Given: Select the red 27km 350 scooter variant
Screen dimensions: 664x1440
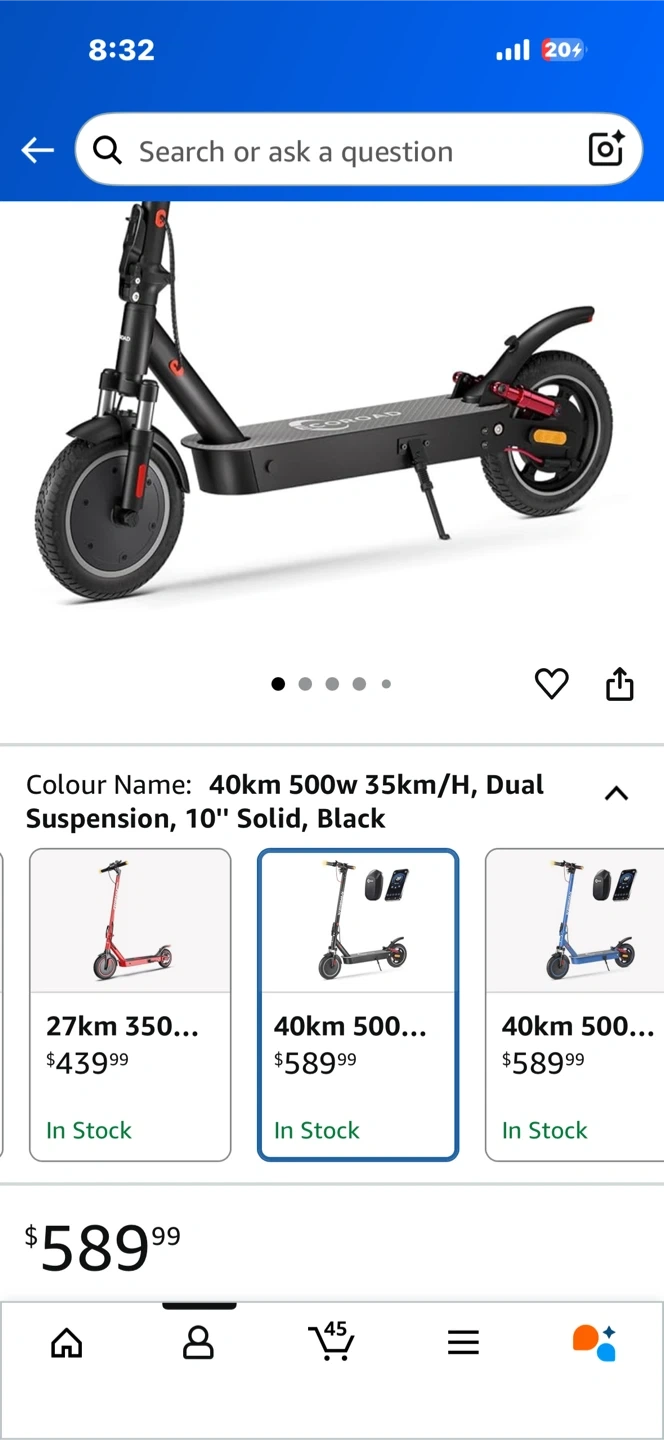Looking at the screenshot, I should pos(130,1004).
